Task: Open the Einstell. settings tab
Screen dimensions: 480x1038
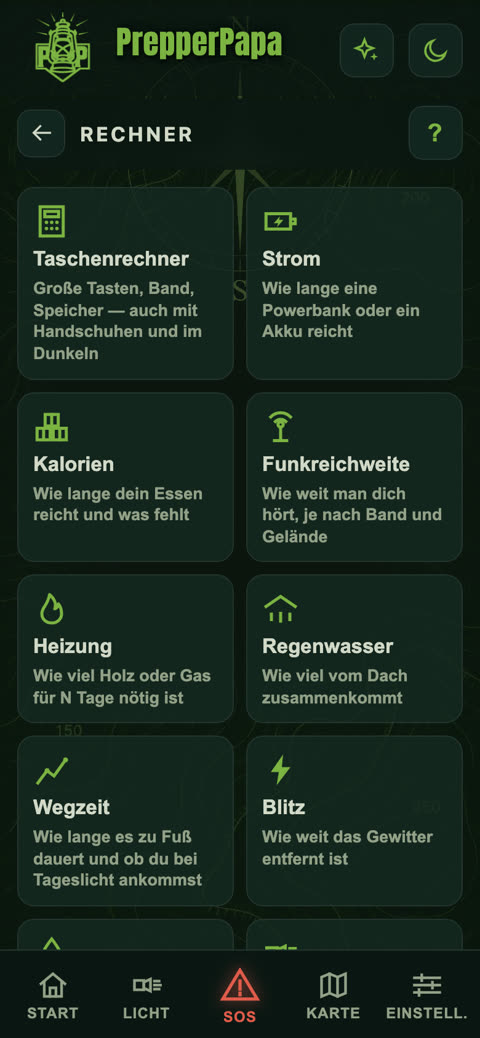Action: [426, 995]
